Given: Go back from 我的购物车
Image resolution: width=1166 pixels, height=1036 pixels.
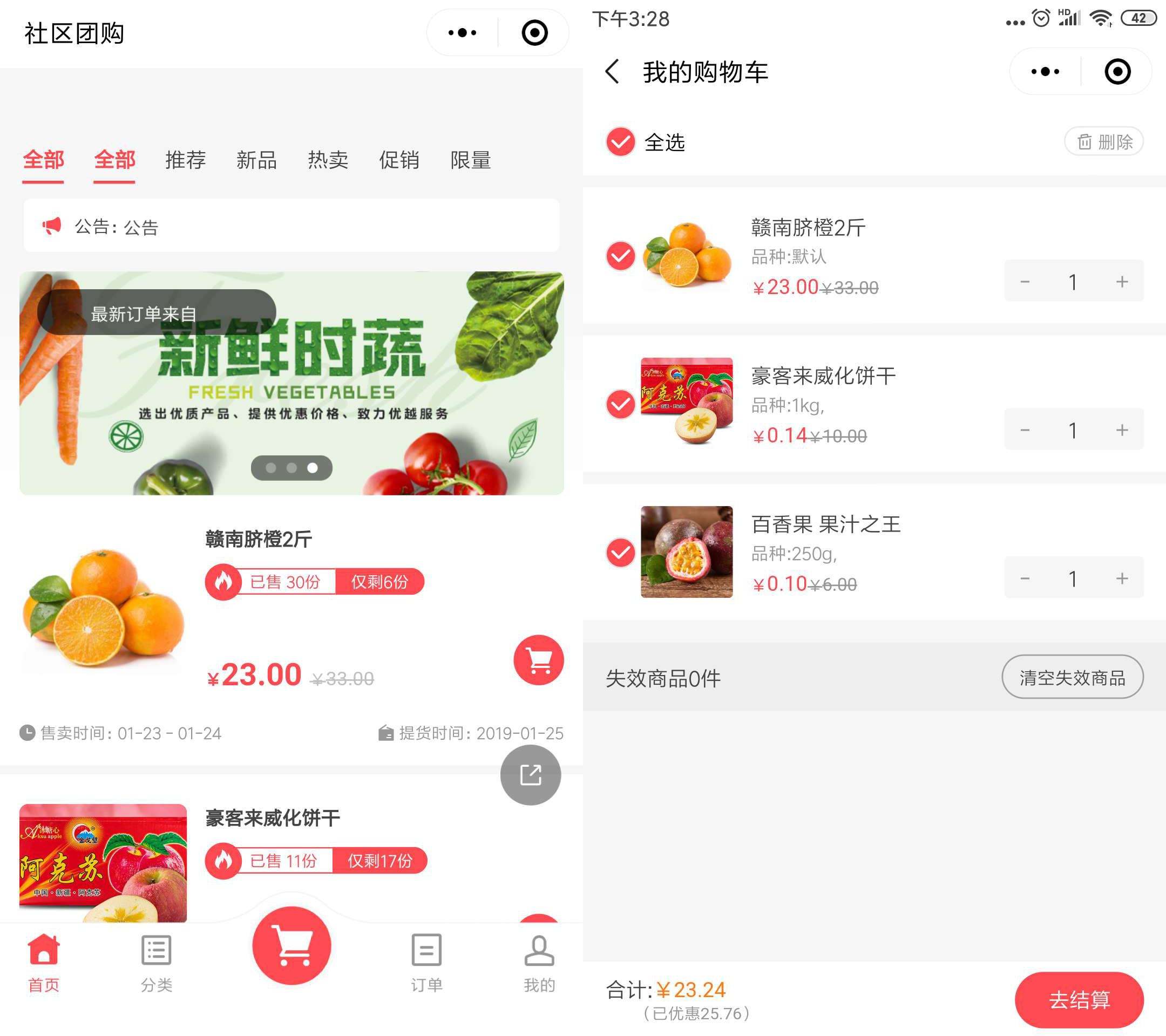Looking at the screenshot, I should (612, 72).
